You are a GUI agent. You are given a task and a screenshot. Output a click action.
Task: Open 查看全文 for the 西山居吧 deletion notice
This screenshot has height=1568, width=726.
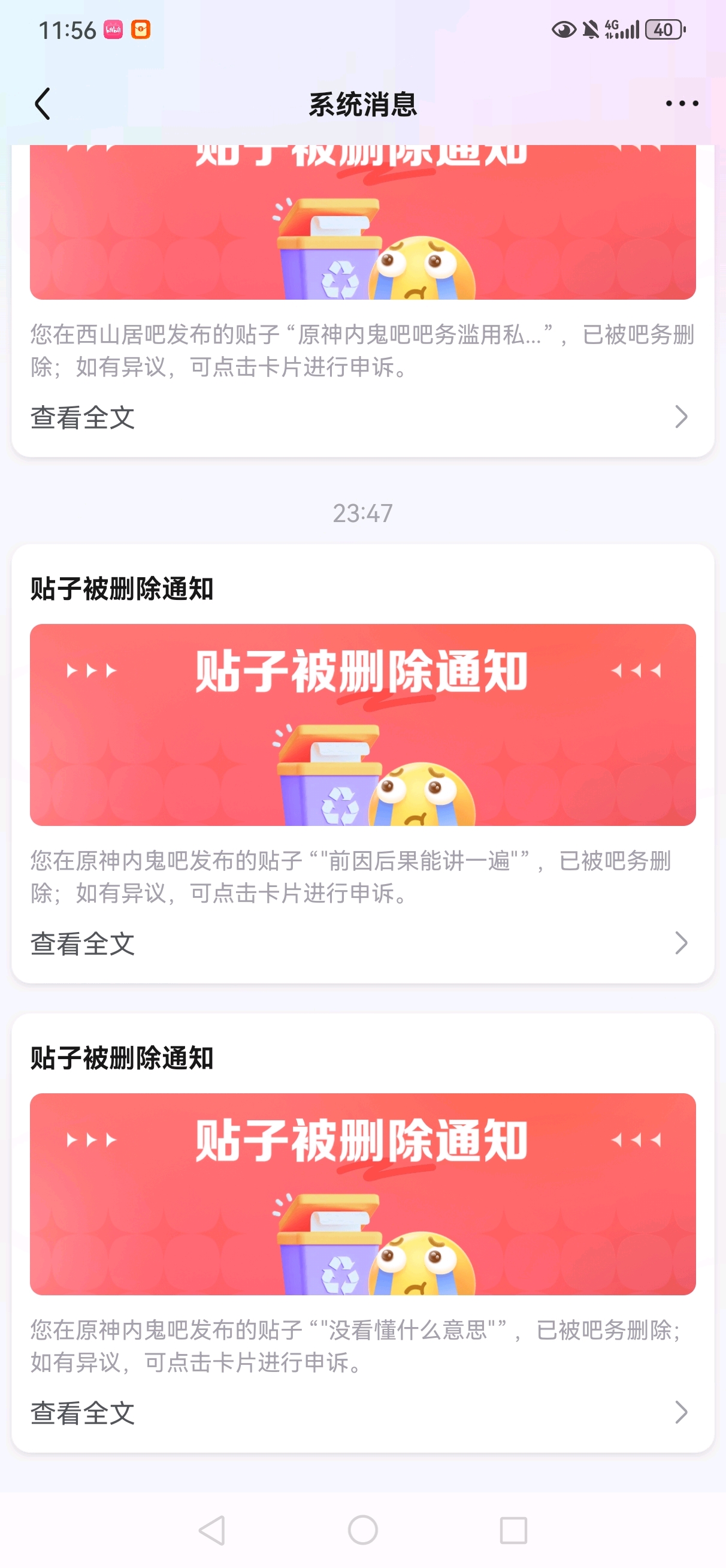pos(362,418)
